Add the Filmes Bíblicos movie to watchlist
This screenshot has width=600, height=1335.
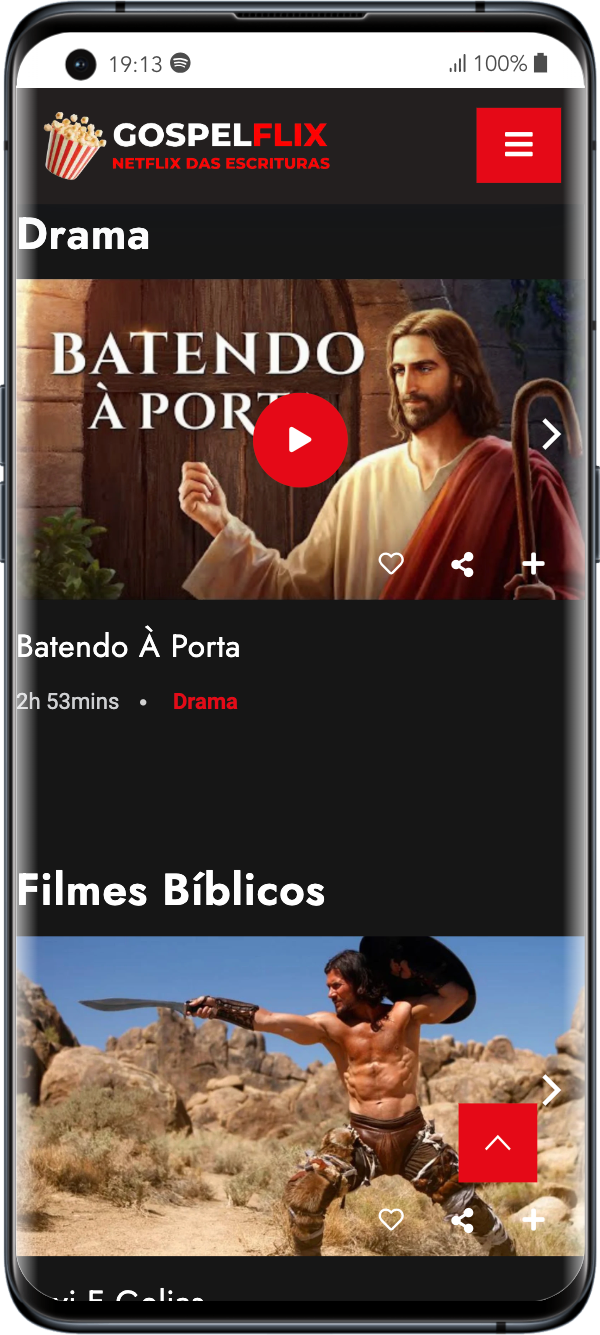pyautogui.click(x=533, y=1220)
